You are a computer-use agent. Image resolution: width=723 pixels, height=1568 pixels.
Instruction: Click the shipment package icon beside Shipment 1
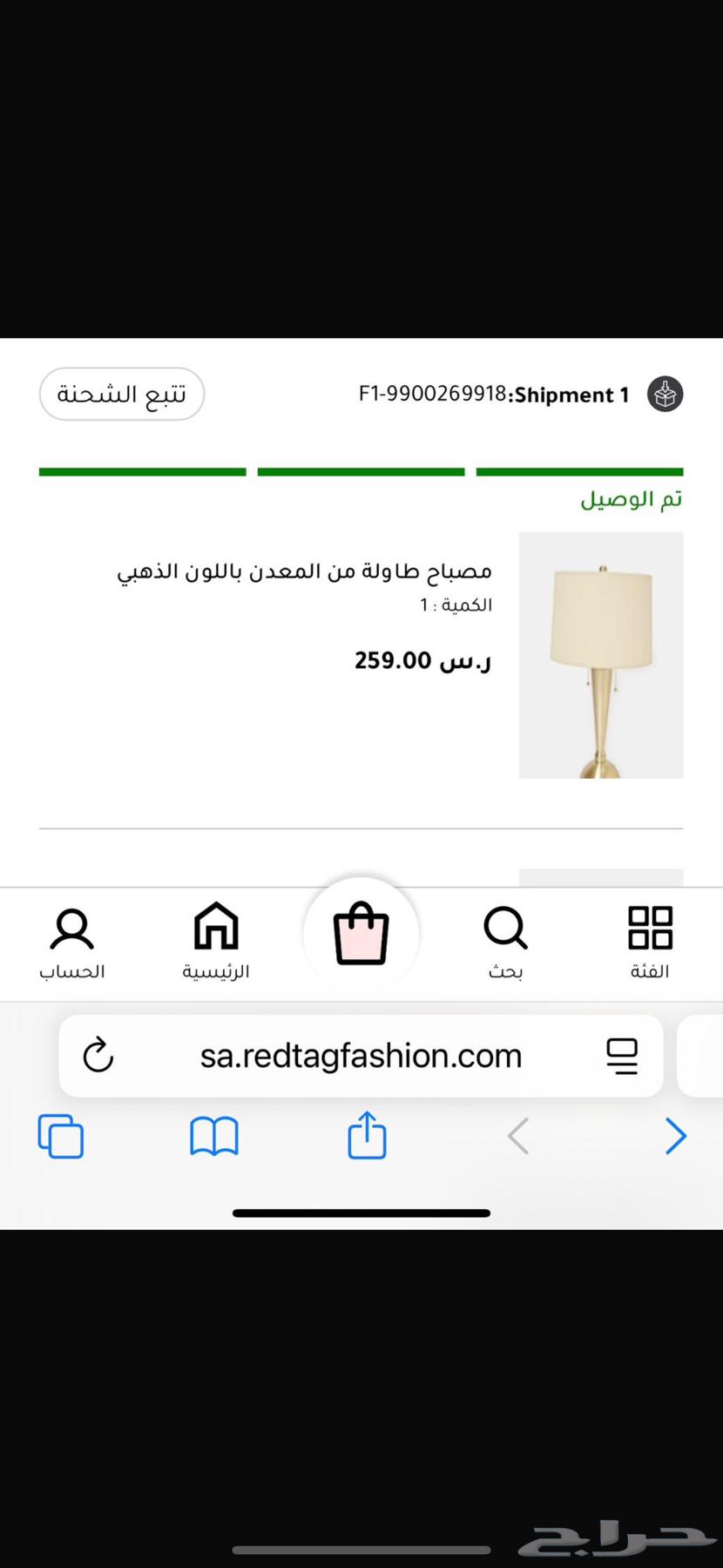coord(665,394)
